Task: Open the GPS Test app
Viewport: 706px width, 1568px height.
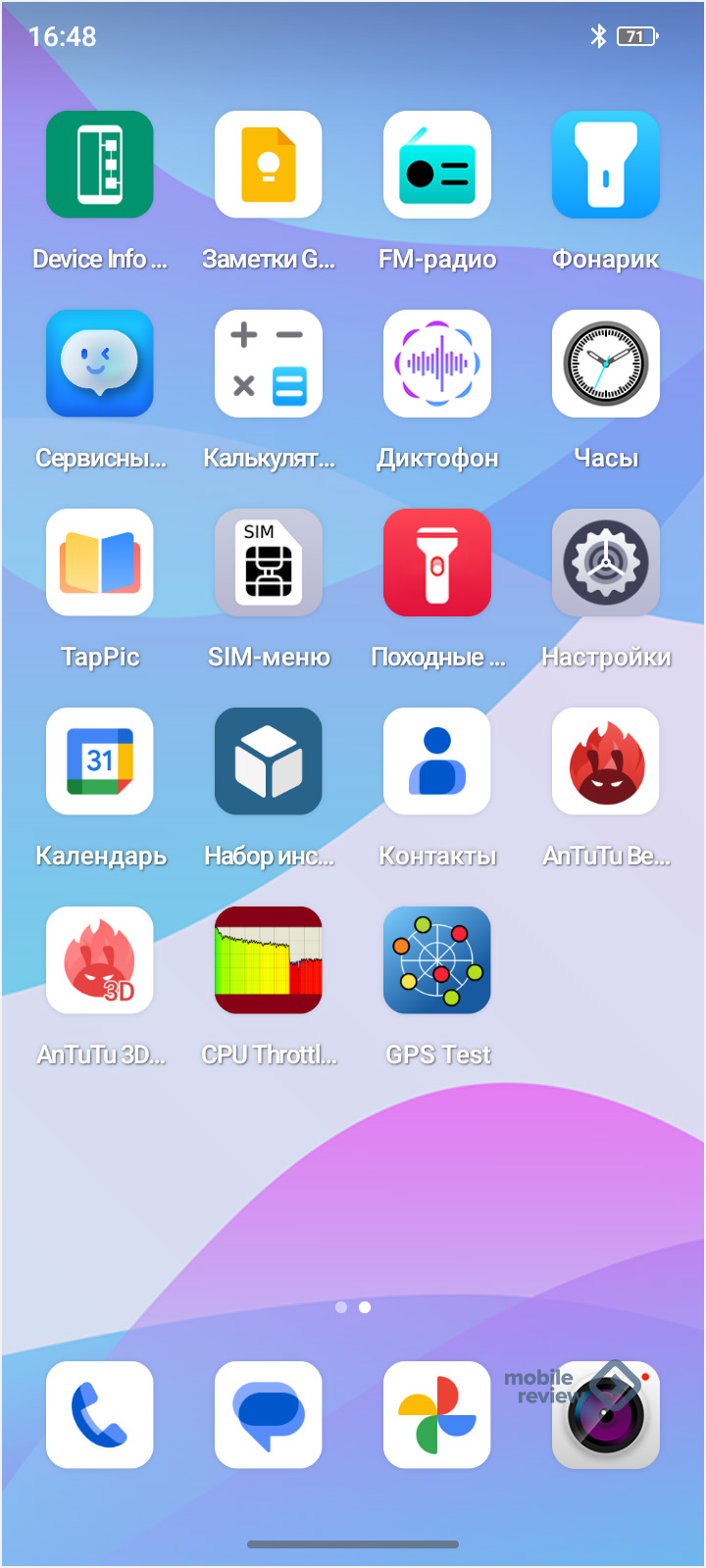Action: tap(437, 960)
